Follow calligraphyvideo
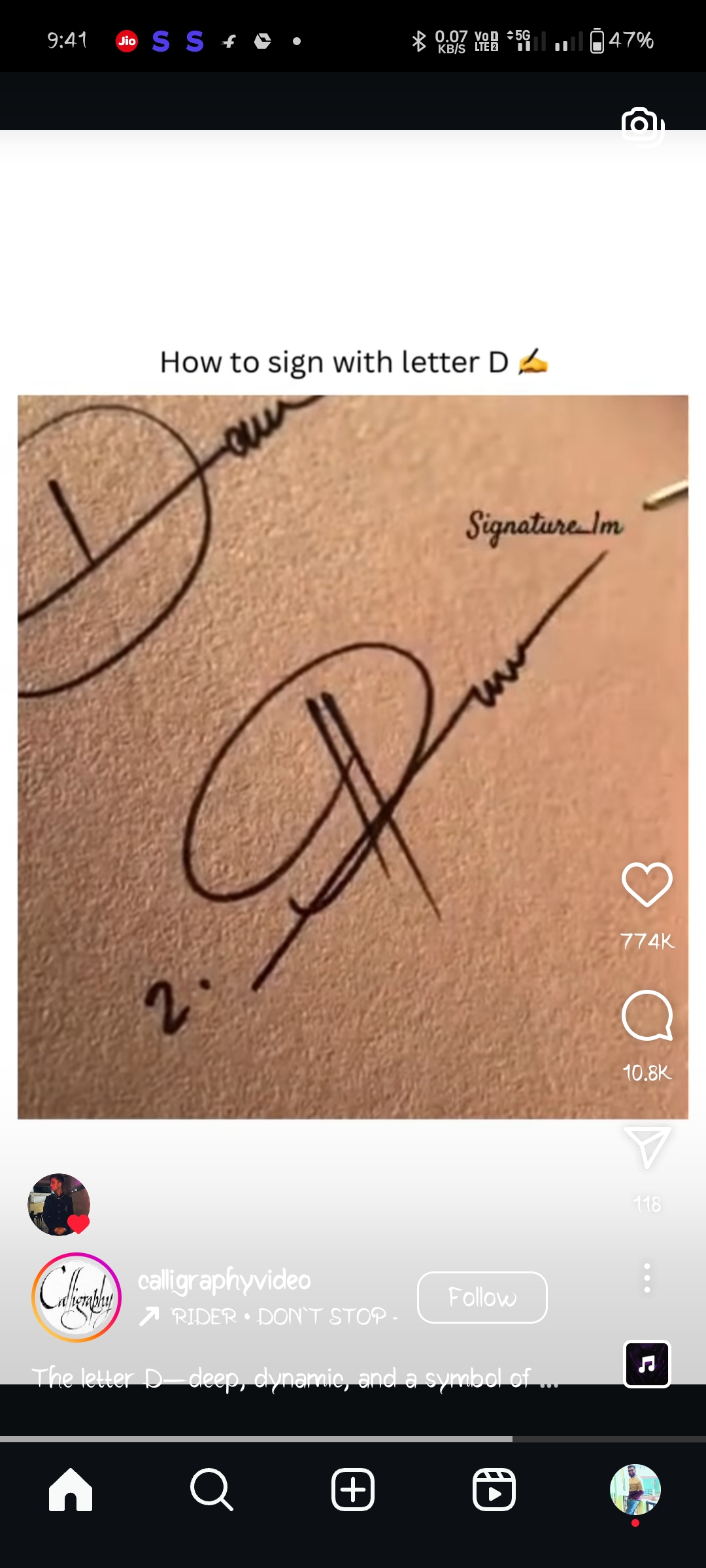This screenshot has width=706, height=1568. tap(482, 1297)
